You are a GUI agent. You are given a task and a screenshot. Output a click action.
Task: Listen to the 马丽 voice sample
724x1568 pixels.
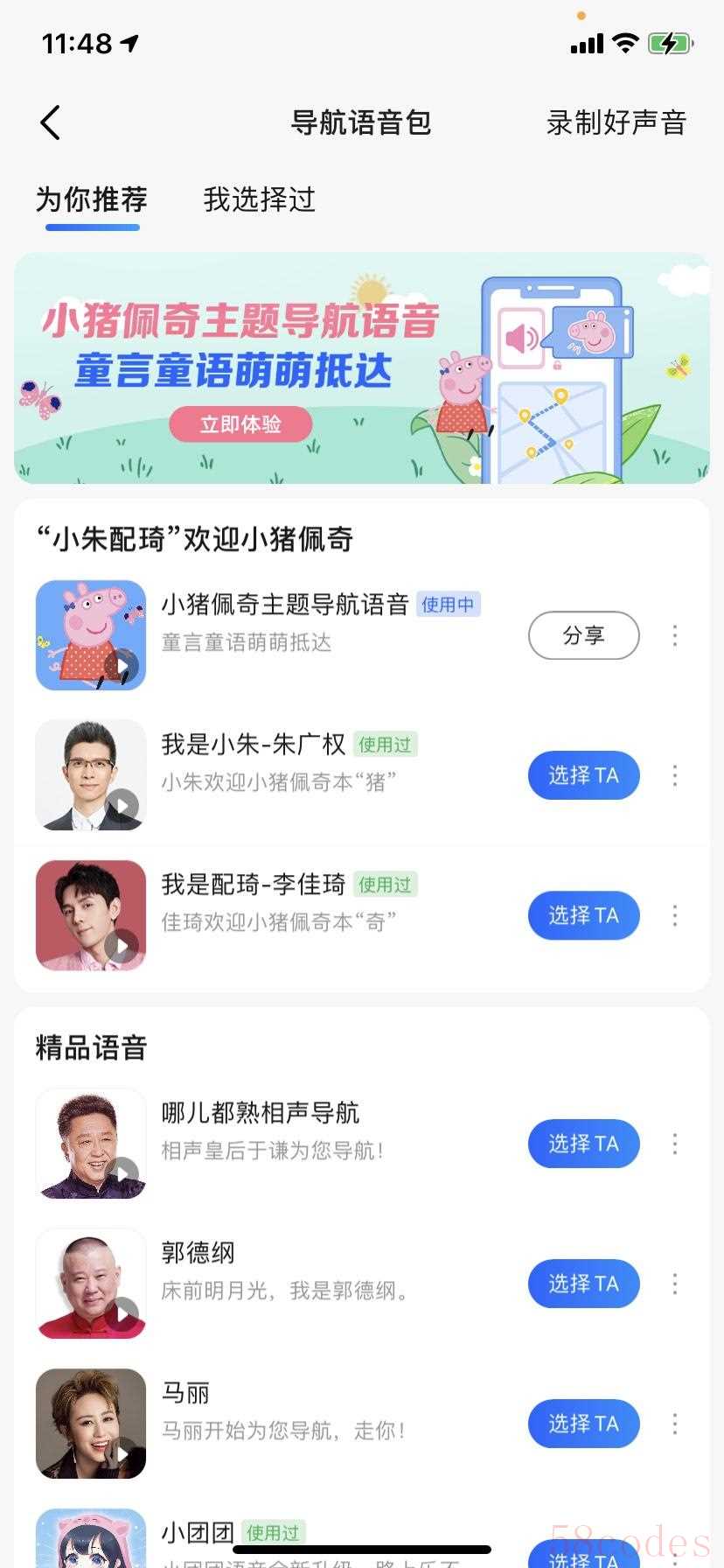click(122, 1453)
